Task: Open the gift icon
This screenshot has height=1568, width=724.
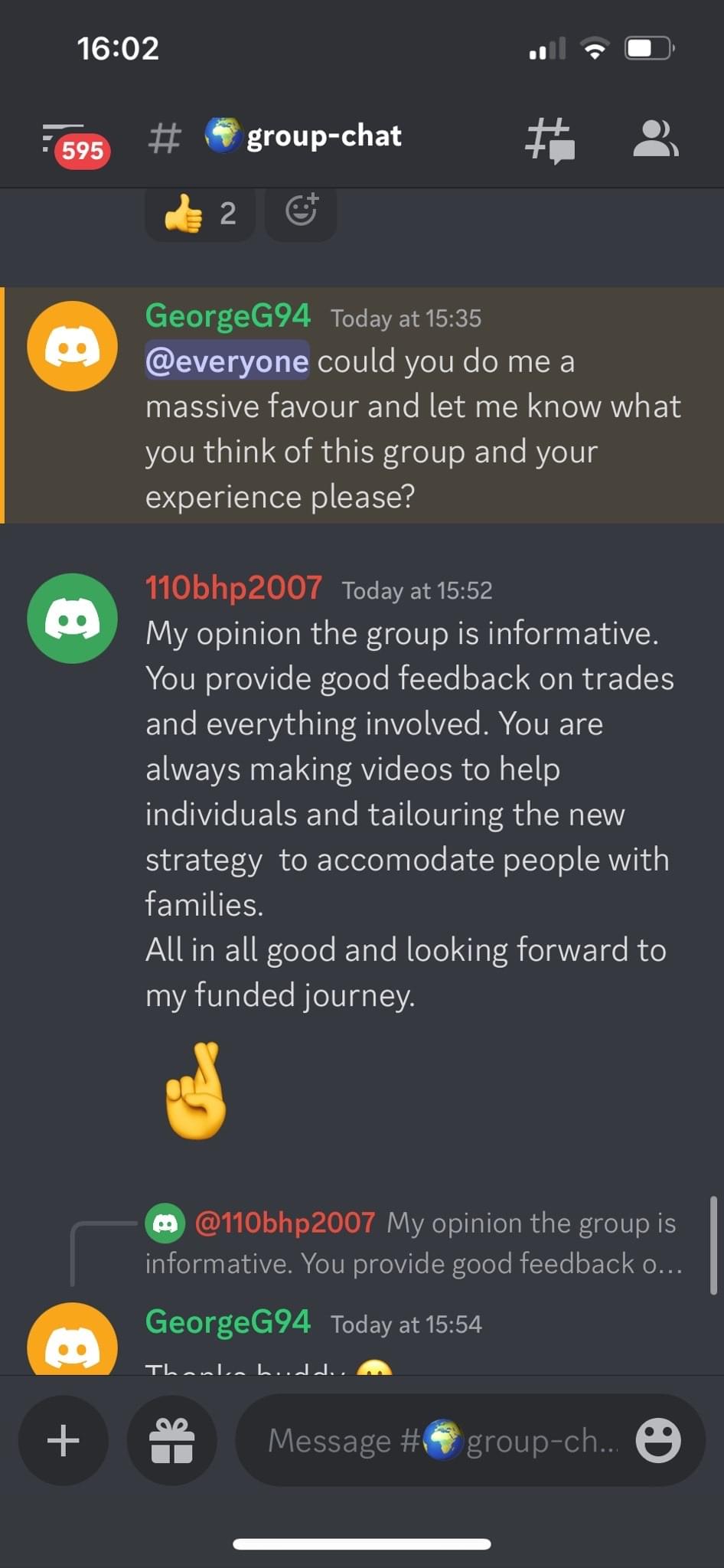Action: point(171,1440)
